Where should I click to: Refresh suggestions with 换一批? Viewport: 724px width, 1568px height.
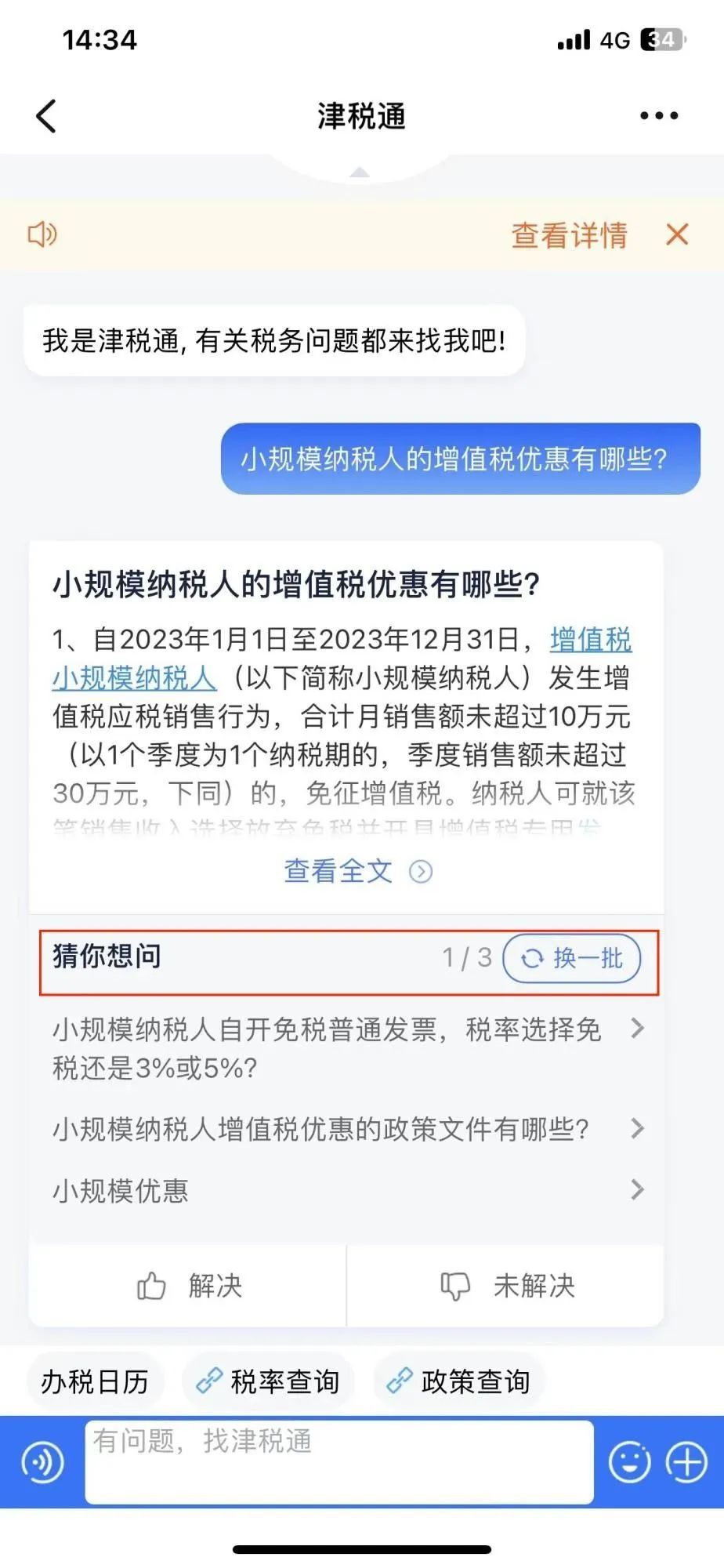[572, 957]
